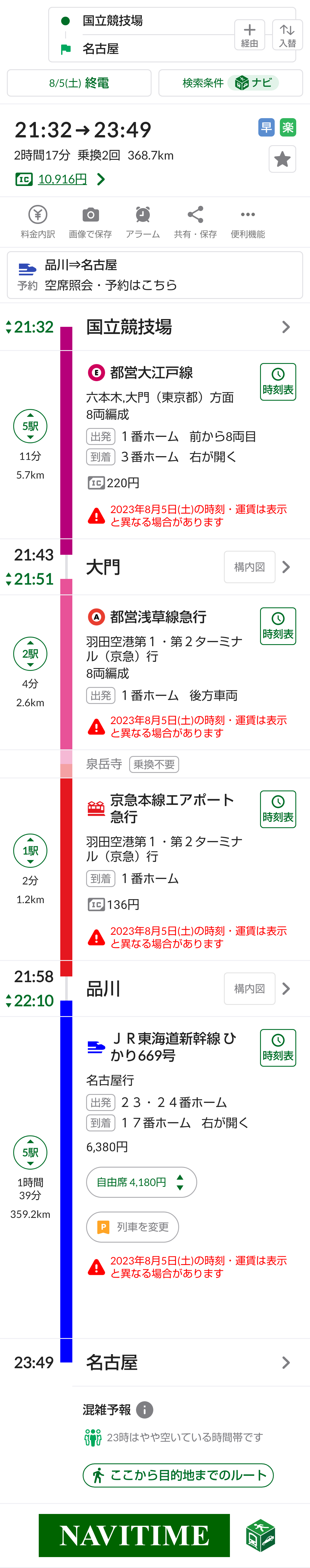Open the 品川⇒名古屋 seat reservation banner

[x=154, y=275]
